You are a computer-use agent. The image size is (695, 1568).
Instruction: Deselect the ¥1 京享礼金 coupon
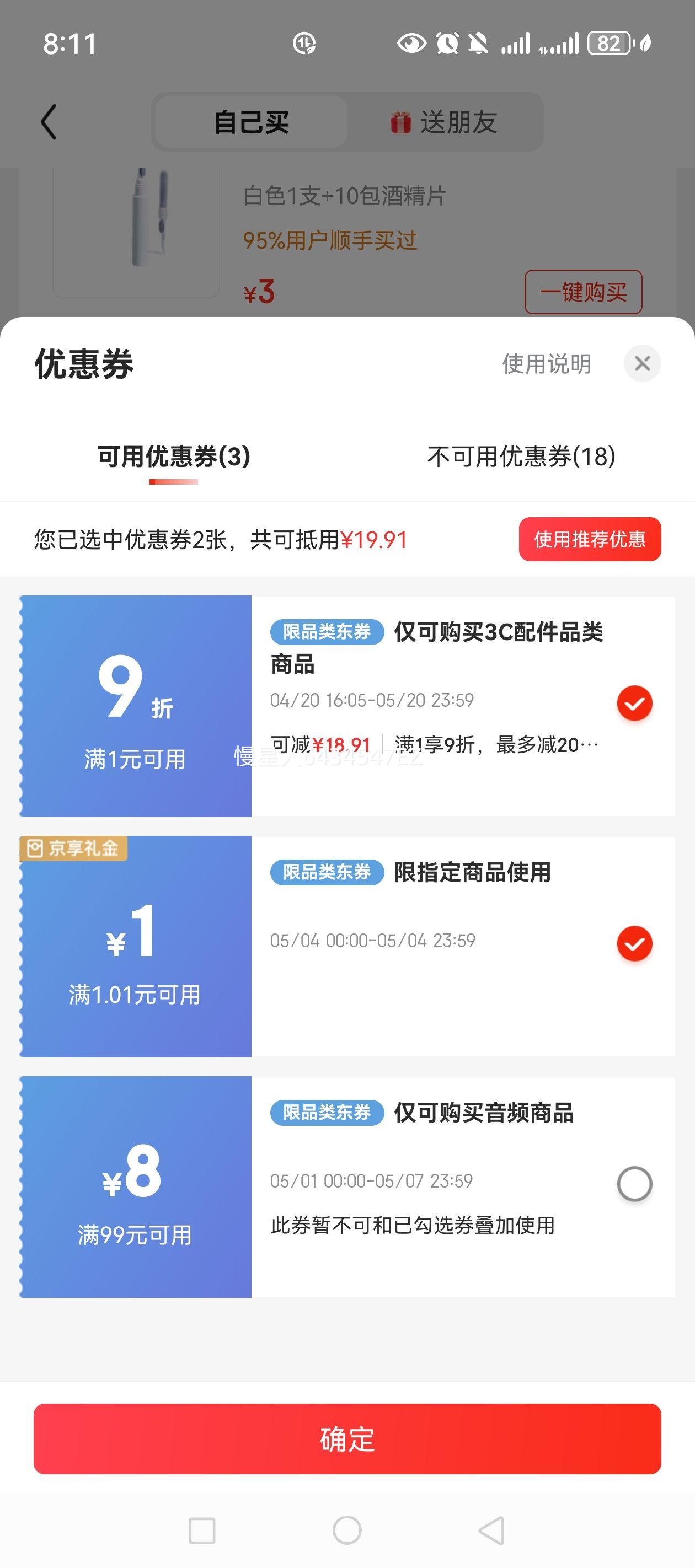click(x=634, y=943)
